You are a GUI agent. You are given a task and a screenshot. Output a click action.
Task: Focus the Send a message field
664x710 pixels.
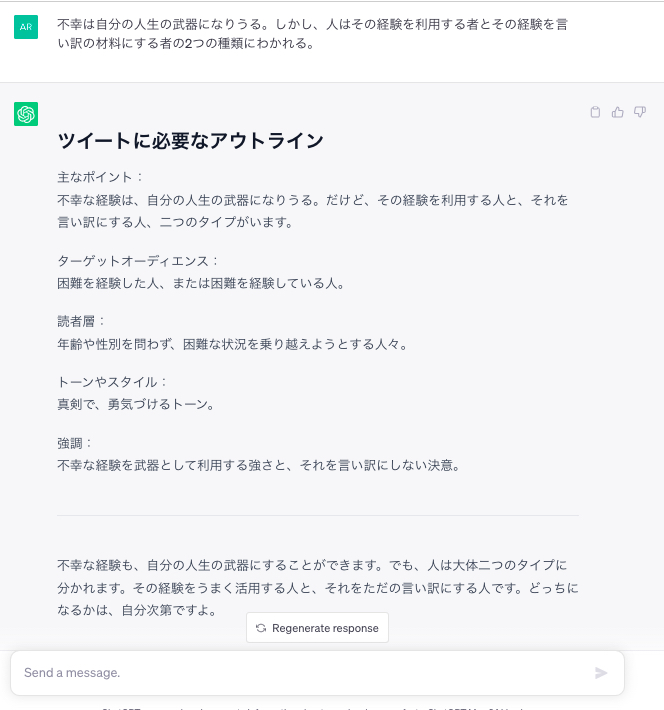point(300,673)
